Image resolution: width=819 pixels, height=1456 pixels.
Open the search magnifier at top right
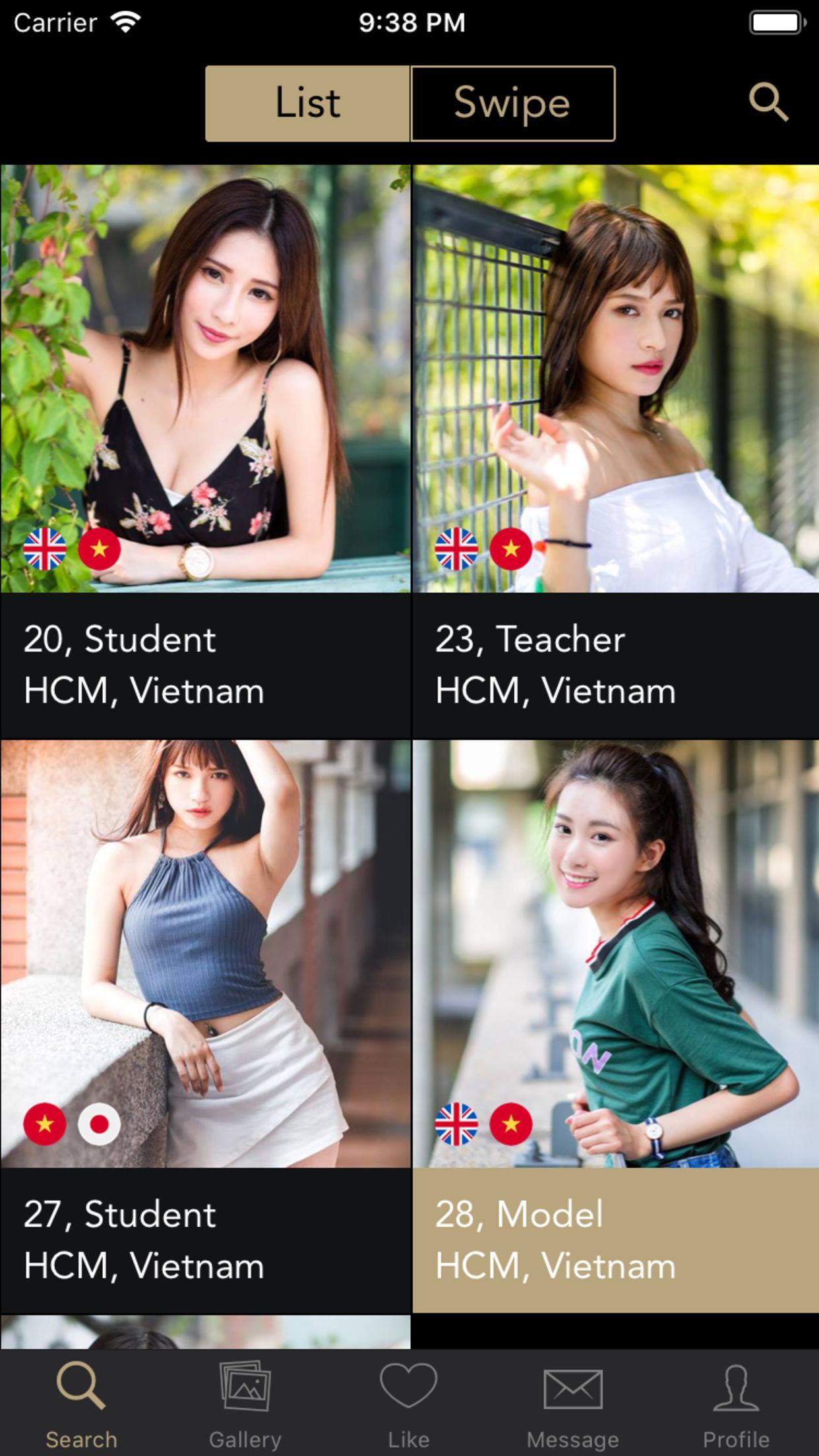(x=769, y=103)
